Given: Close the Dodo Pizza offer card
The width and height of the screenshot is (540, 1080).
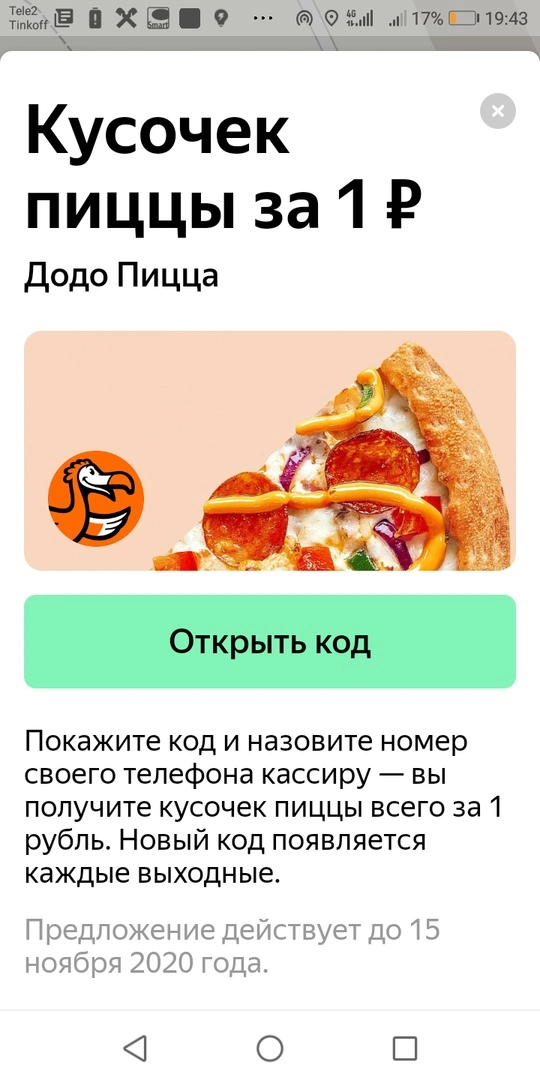Looking at the screenshot, I should click(x=497, y=111).
